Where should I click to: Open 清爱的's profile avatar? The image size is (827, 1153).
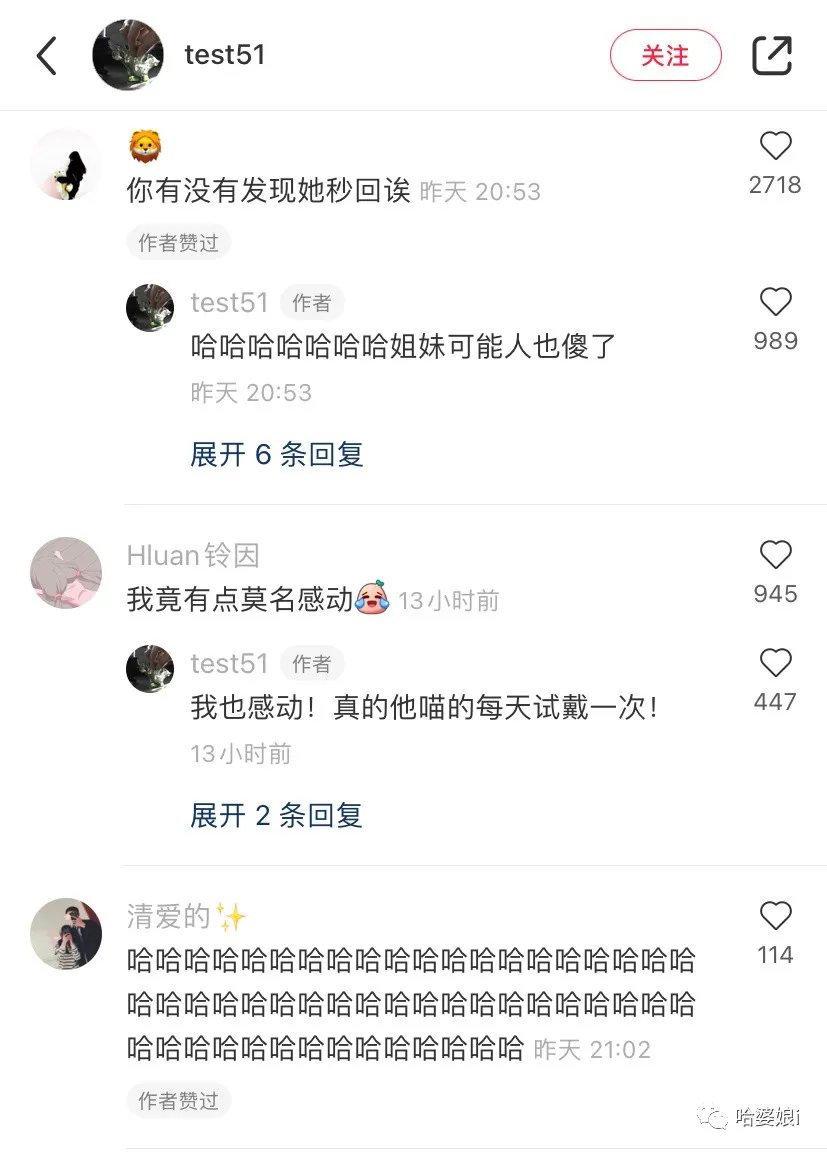(66, 934)
